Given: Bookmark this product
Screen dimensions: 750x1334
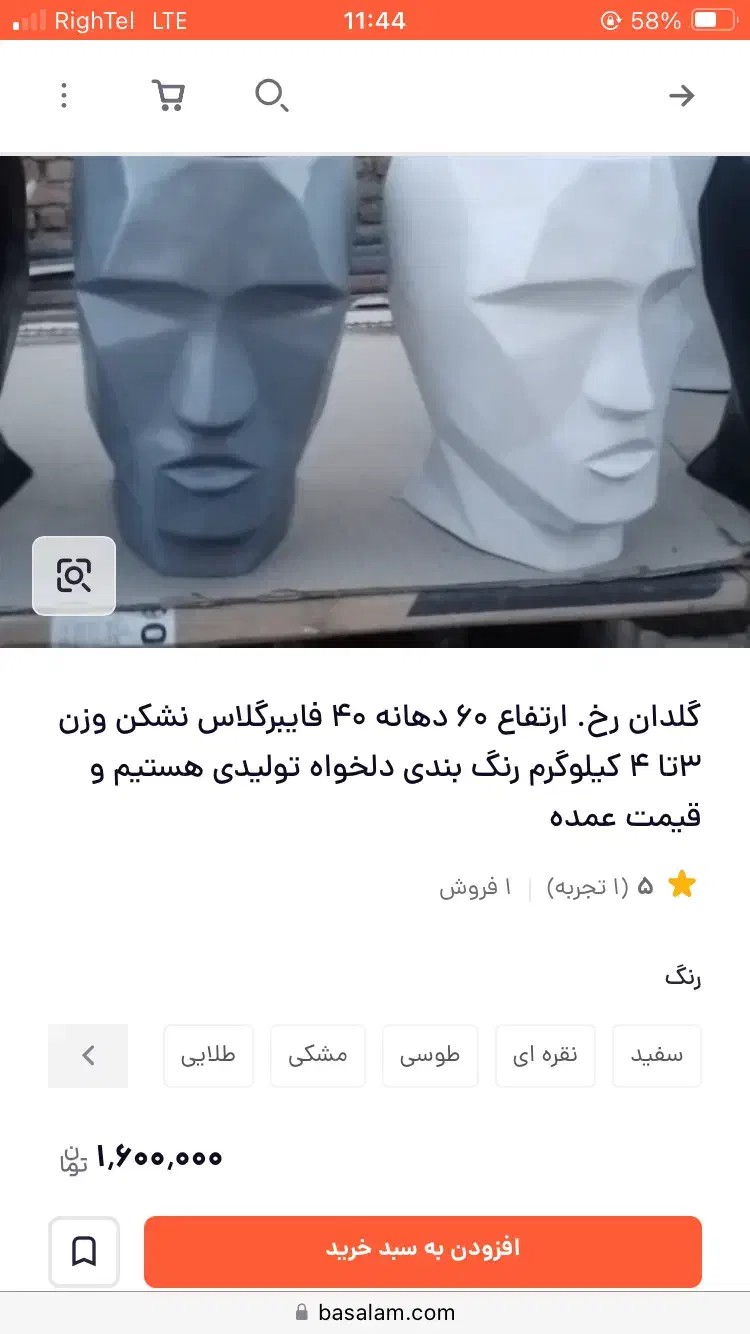Looking at the screenshot, I should pyautogui.click(x=84, y=1251).
